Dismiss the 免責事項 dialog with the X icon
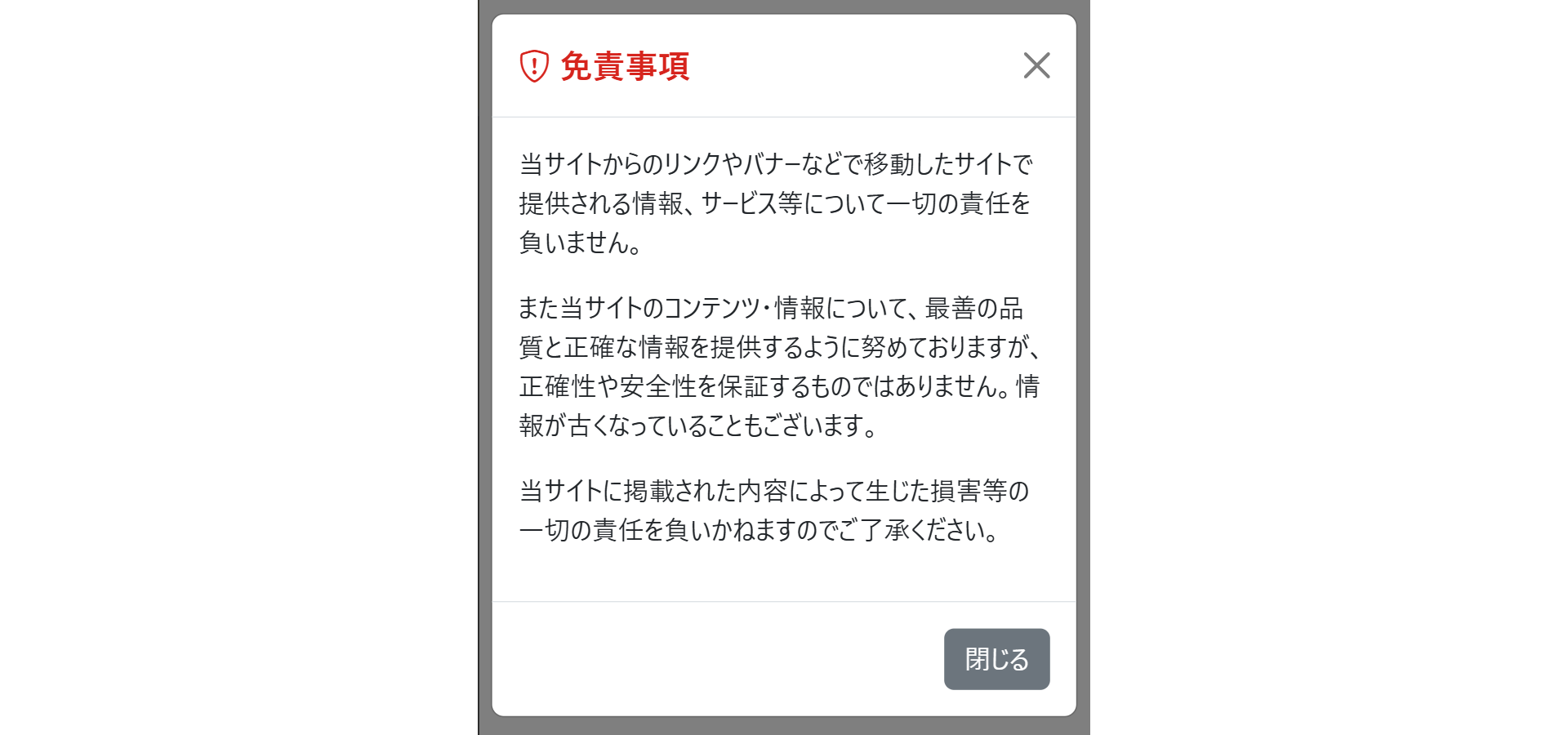1568x735 pixels. click(1036, 65)
